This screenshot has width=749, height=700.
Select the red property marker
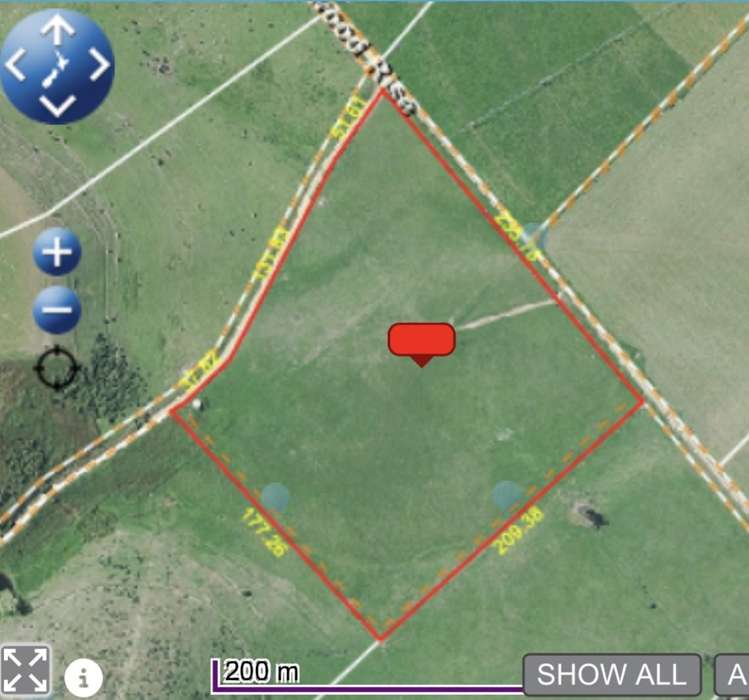421,341
